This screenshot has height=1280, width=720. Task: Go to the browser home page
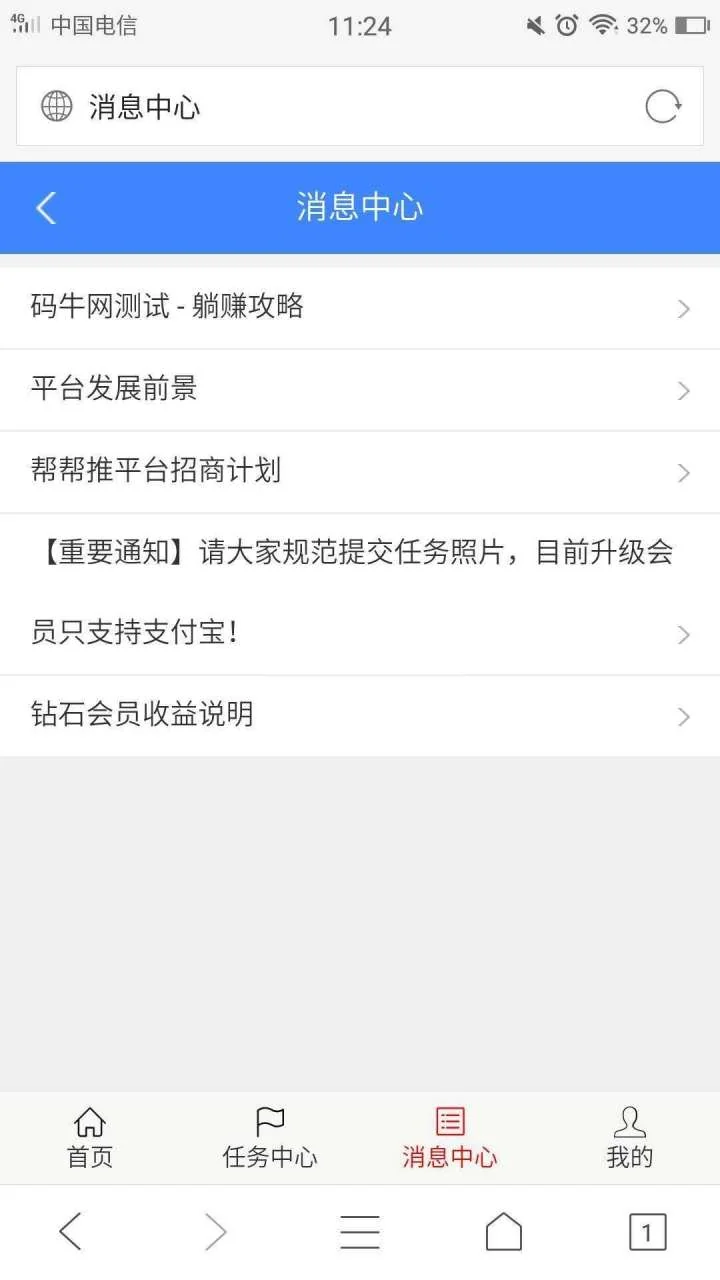pyautogui.click(x=504, y=1232)
